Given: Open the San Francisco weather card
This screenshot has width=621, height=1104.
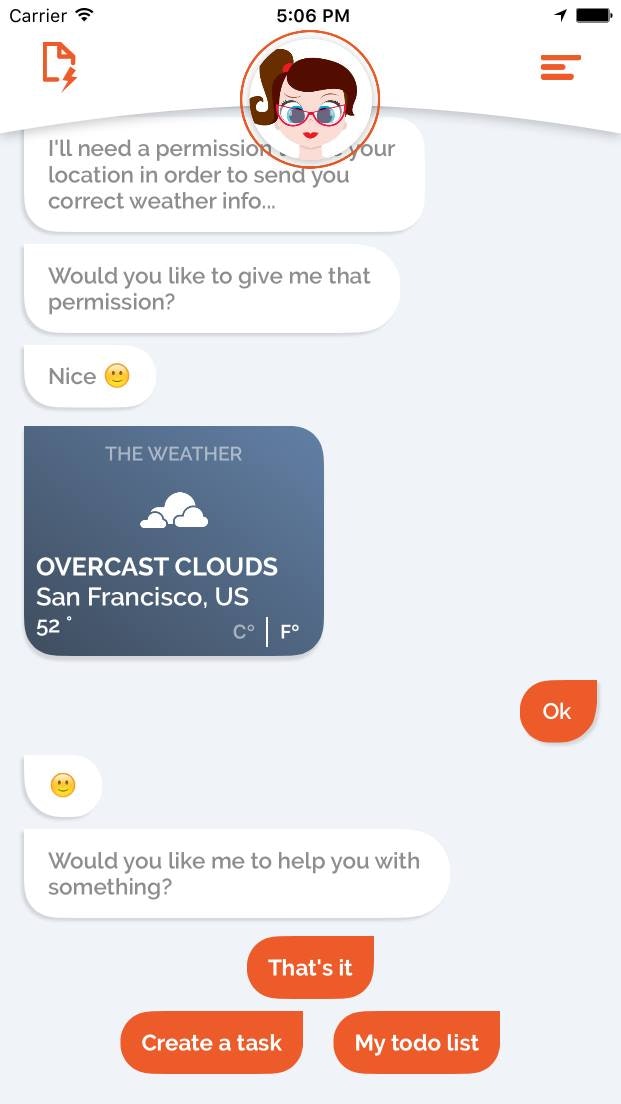Looking at the screenshot, I should tap(174, 541).
